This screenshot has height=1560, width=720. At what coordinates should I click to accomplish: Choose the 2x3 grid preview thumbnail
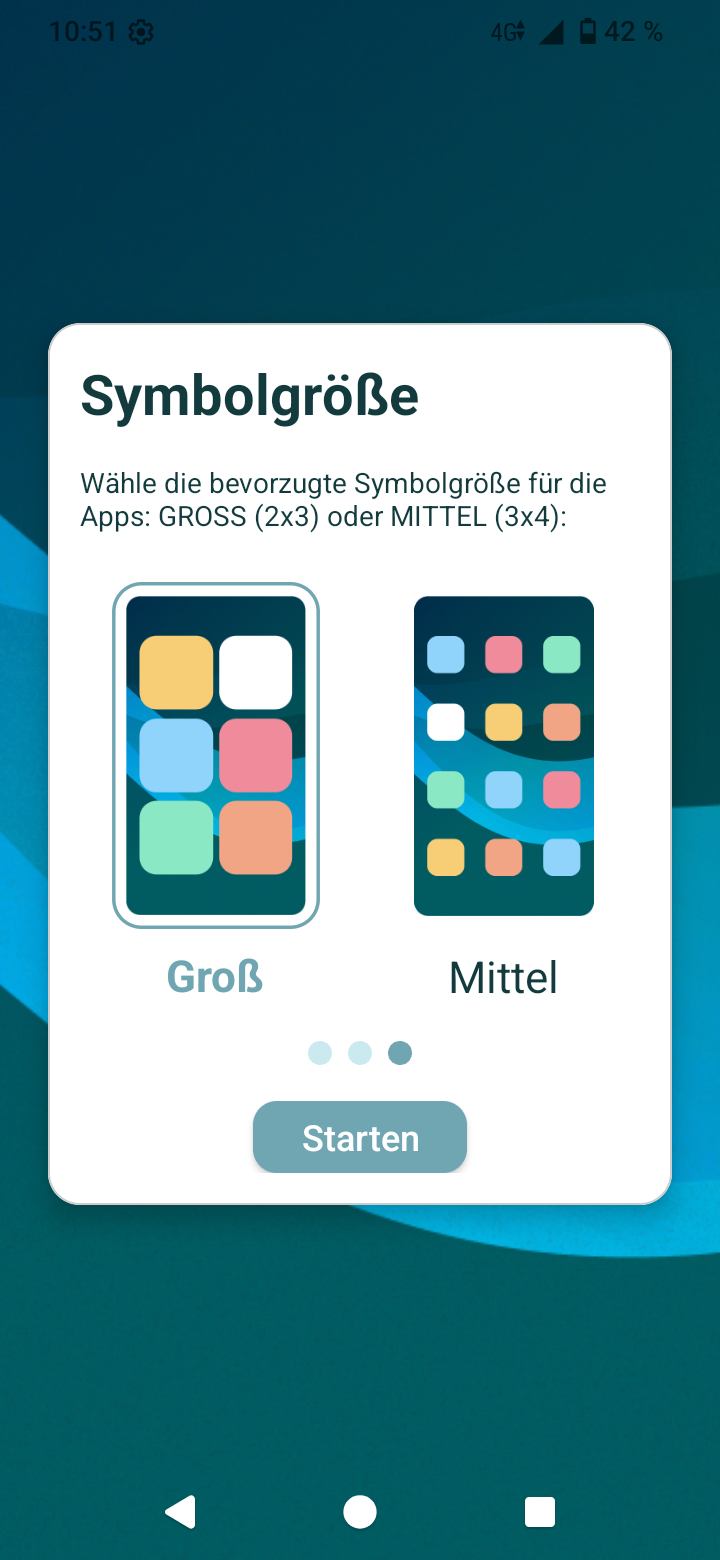(x=216, y=755)
